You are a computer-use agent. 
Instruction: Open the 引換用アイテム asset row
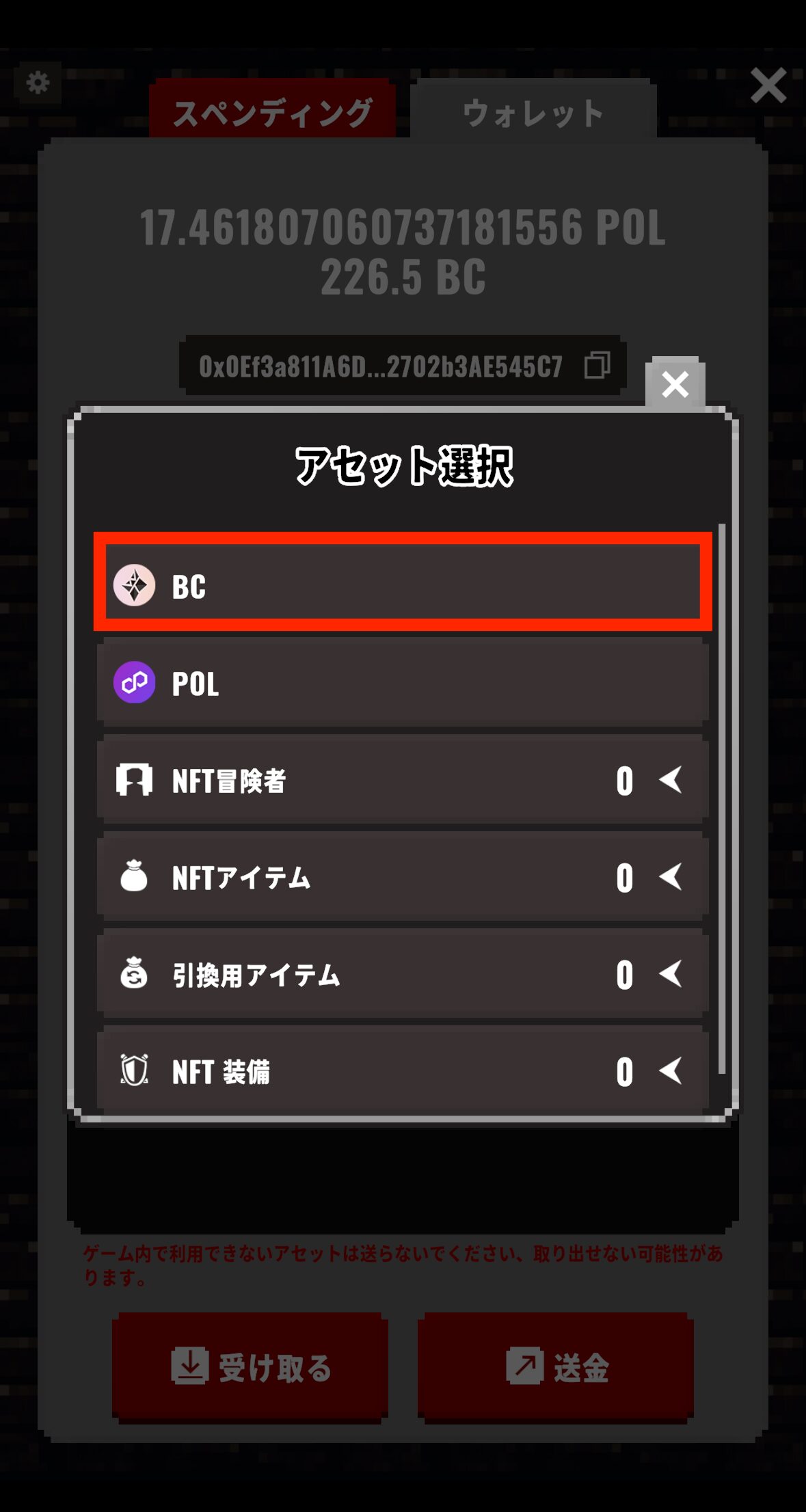(x=402, y=974)
